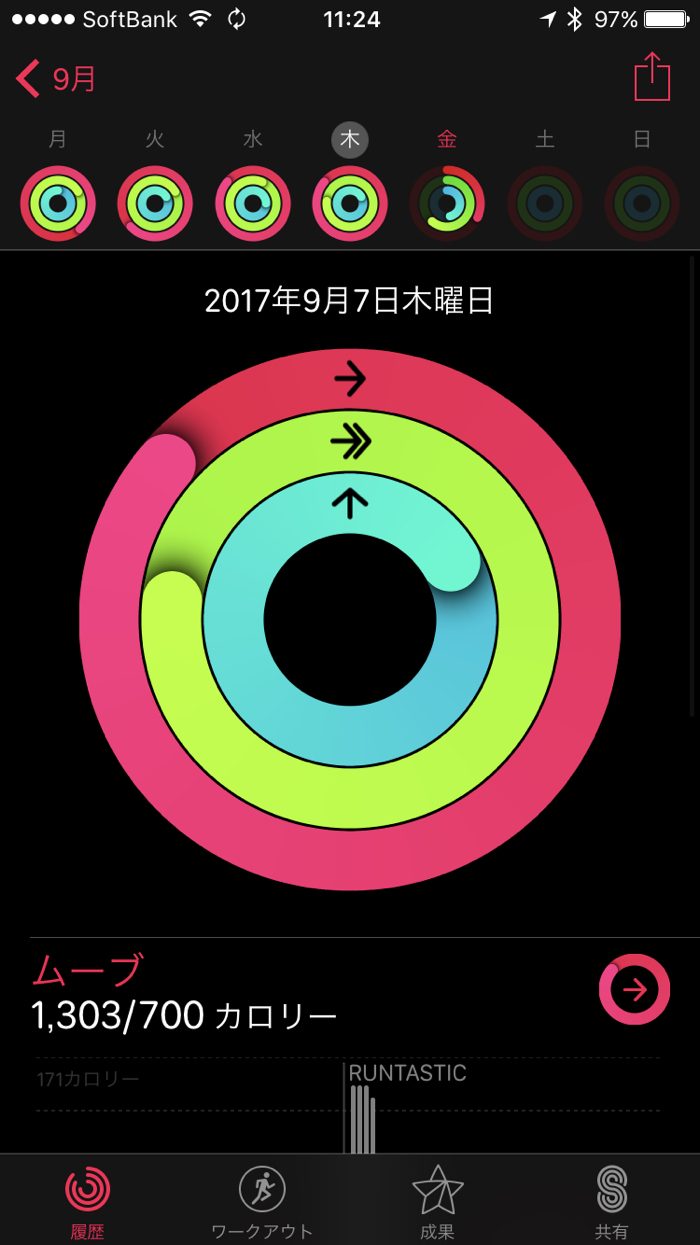Select Sunday (日) activity rings

(642, 203)
